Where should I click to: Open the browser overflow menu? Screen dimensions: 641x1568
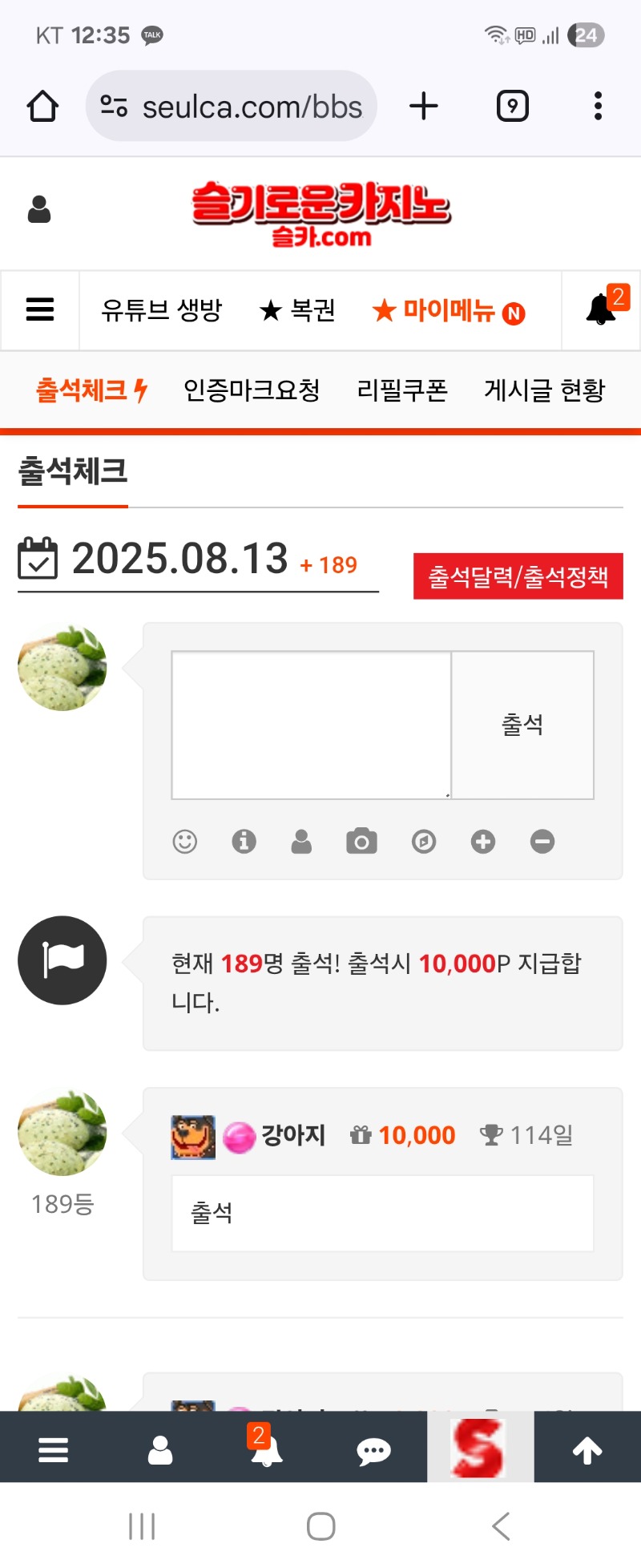click(x=598, y=106)
